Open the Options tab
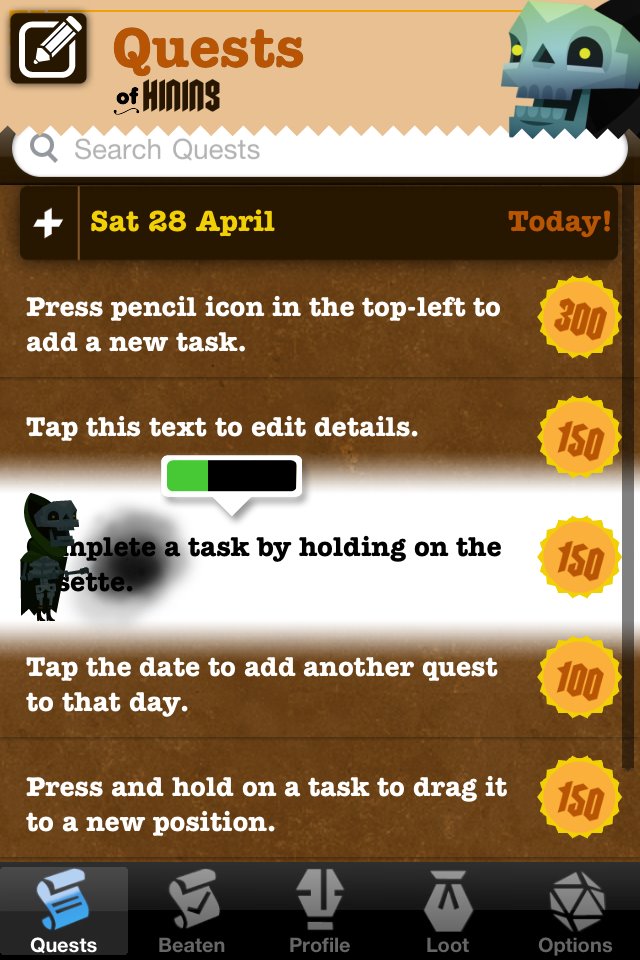Image resolution: width=640 pixels, height=960 pixels. pos(575,911)
